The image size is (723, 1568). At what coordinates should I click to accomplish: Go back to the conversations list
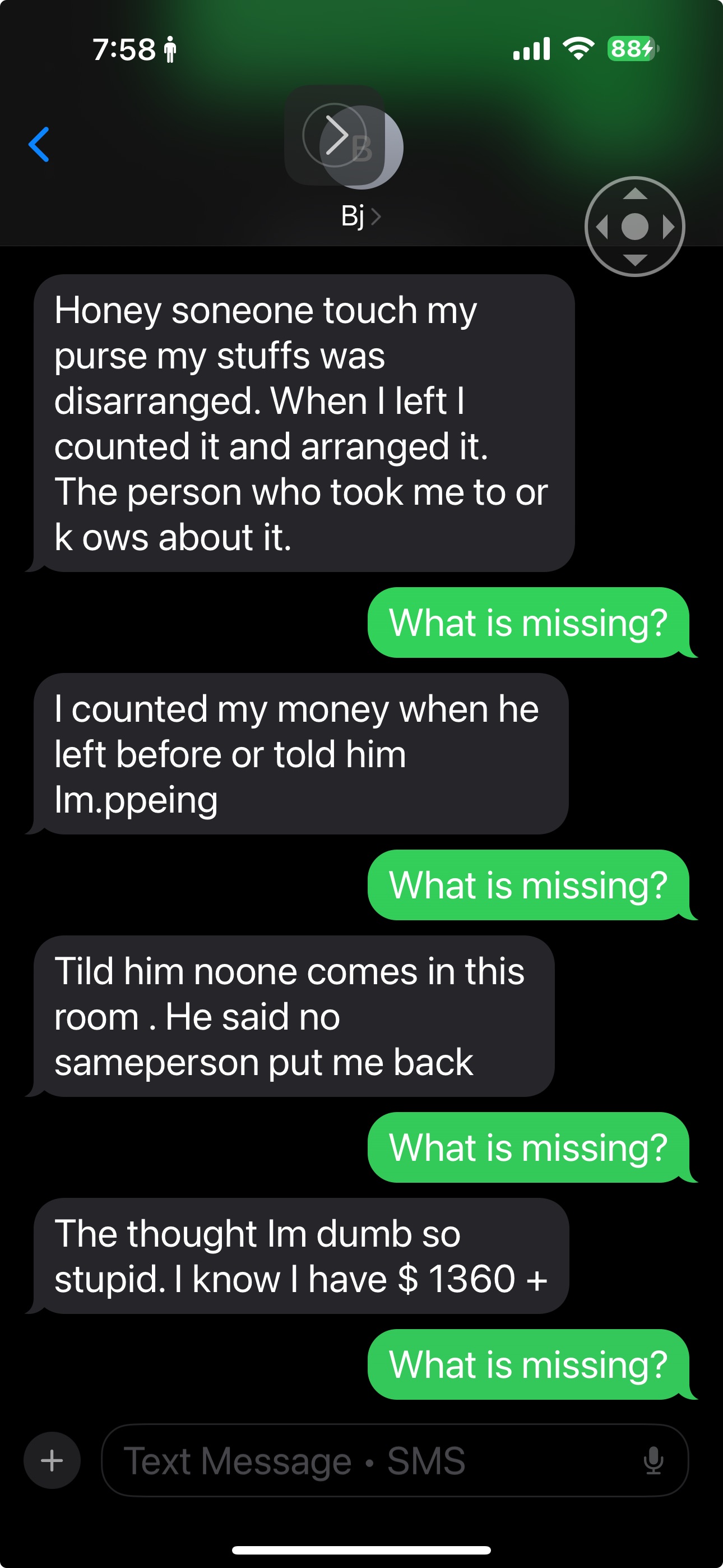click(x=39, y=145)
